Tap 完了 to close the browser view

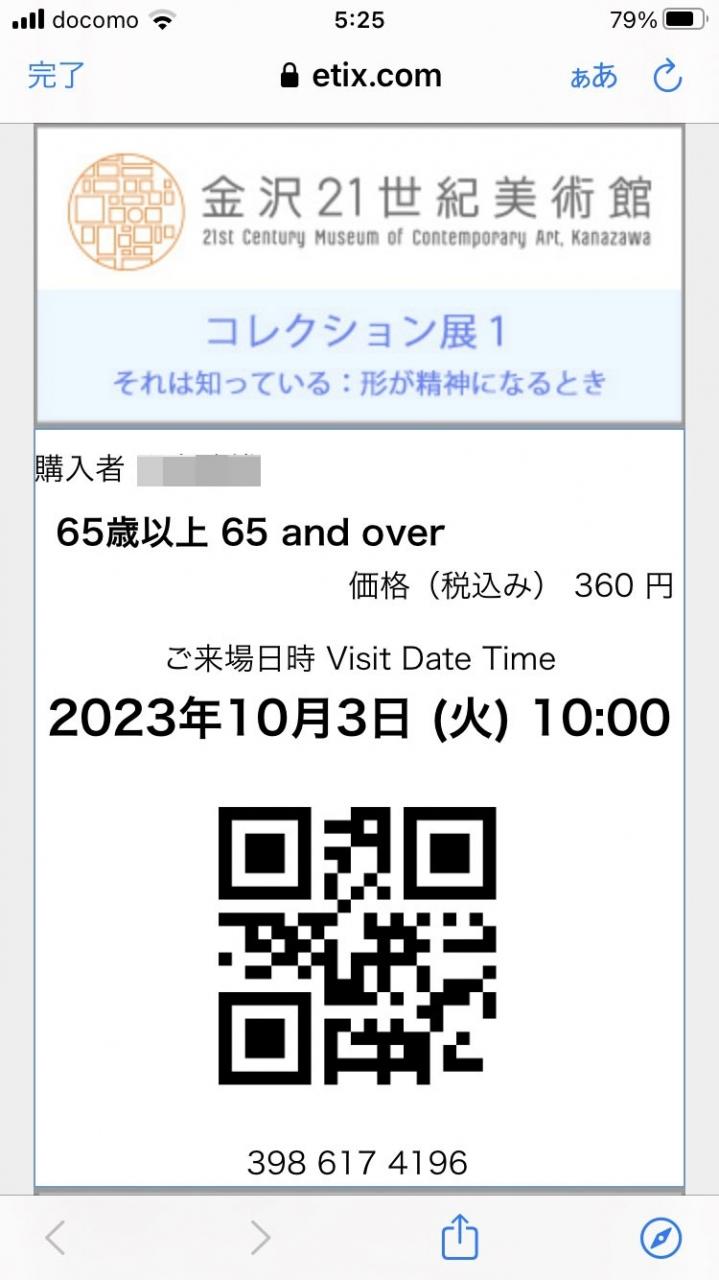pos(56,76)
